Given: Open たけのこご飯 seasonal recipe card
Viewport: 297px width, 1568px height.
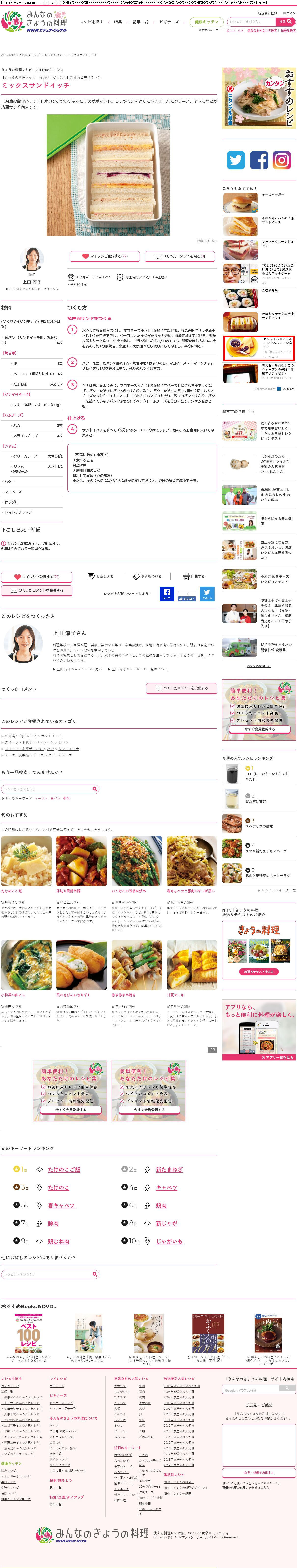Looking at the screenshot, I should [26, 860].
